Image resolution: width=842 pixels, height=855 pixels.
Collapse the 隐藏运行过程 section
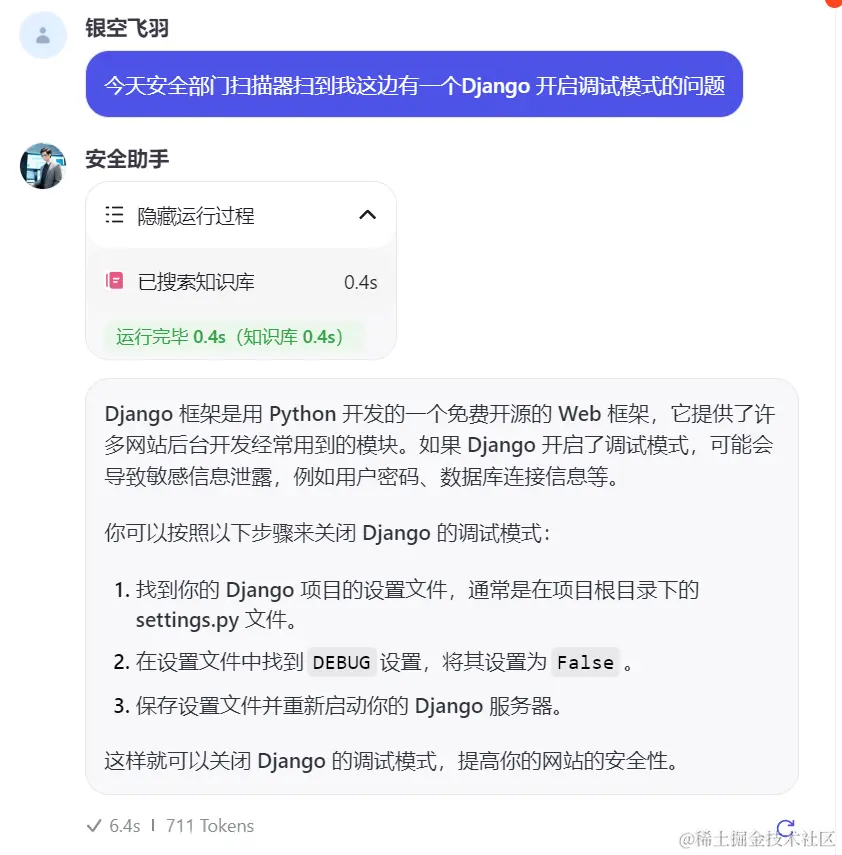point(367,215)
